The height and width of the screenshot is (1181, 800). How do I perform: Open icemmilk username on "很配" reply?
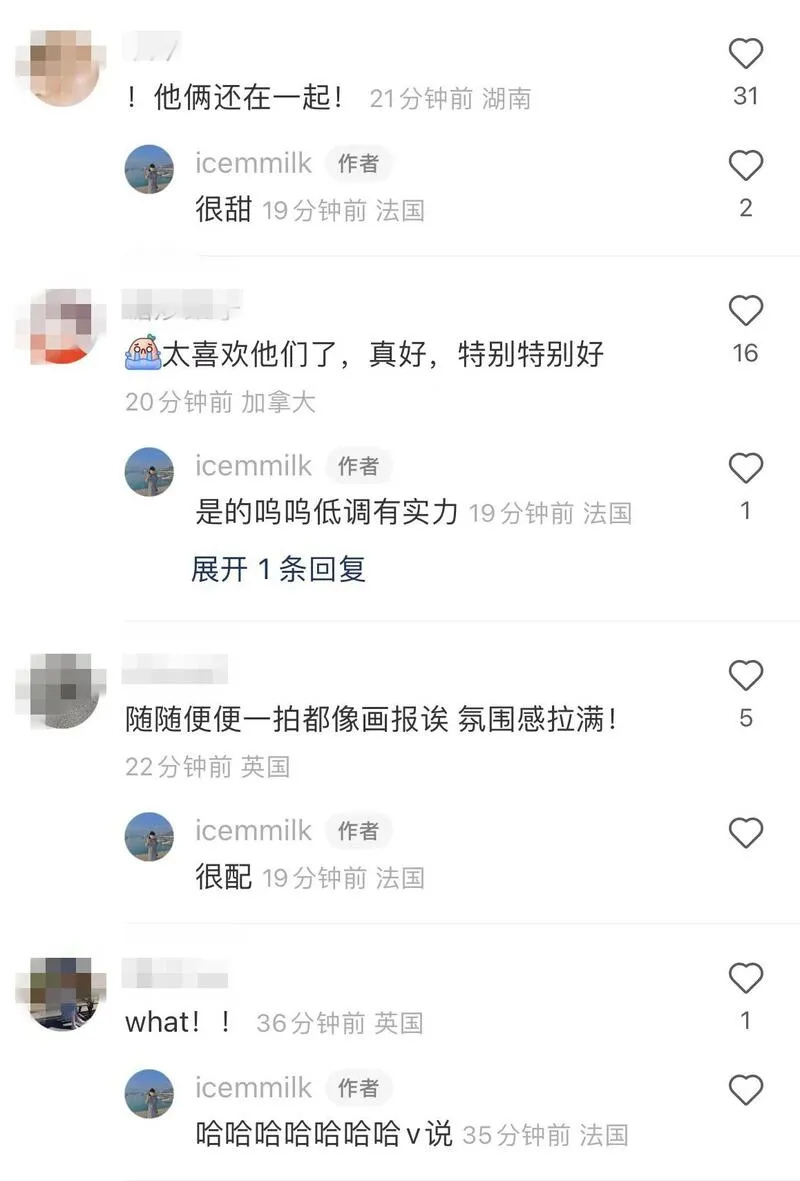point(253,830)
